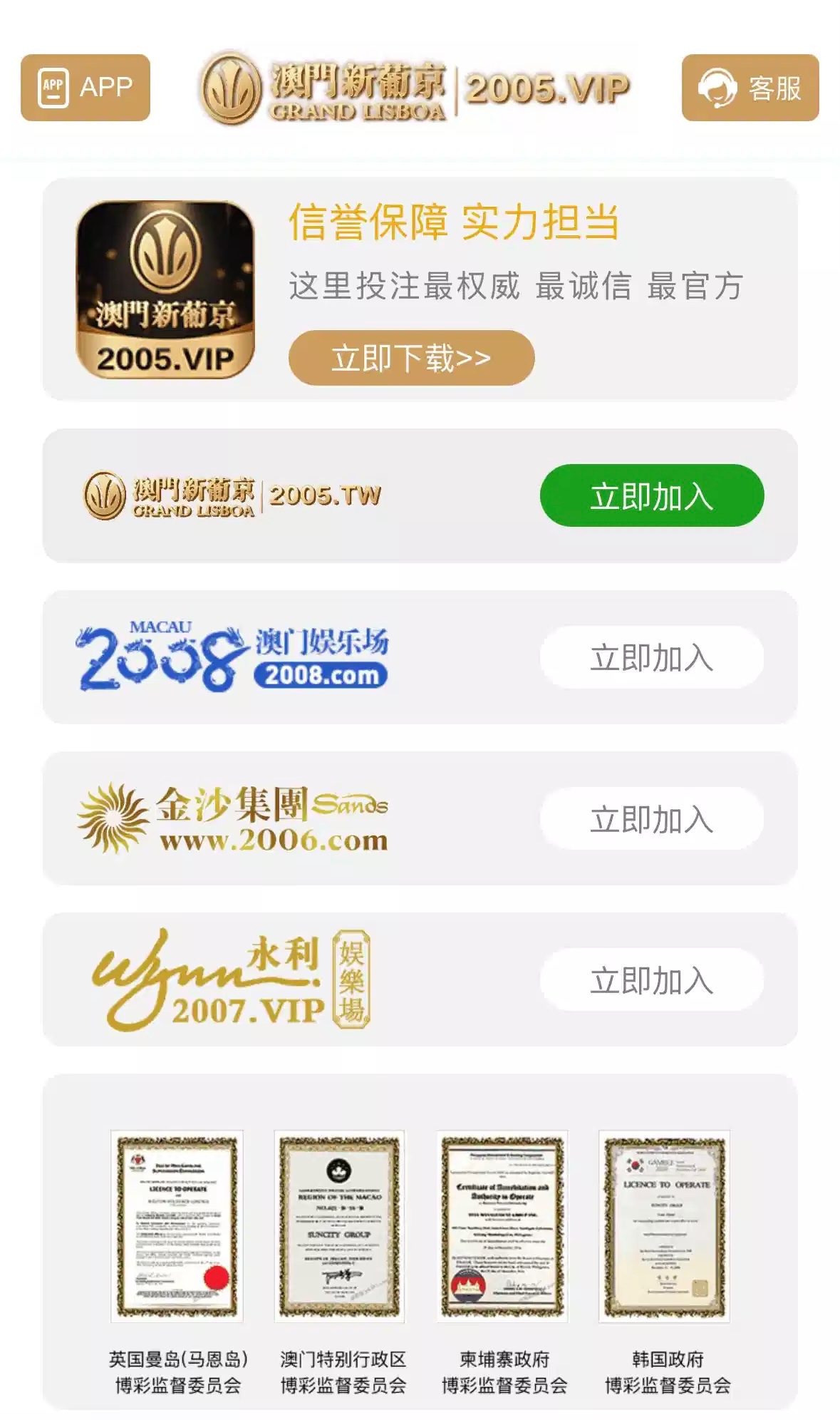Tap the 立即下载>> button
Screen dimensions: 840x1420
(x=411, y=358)
